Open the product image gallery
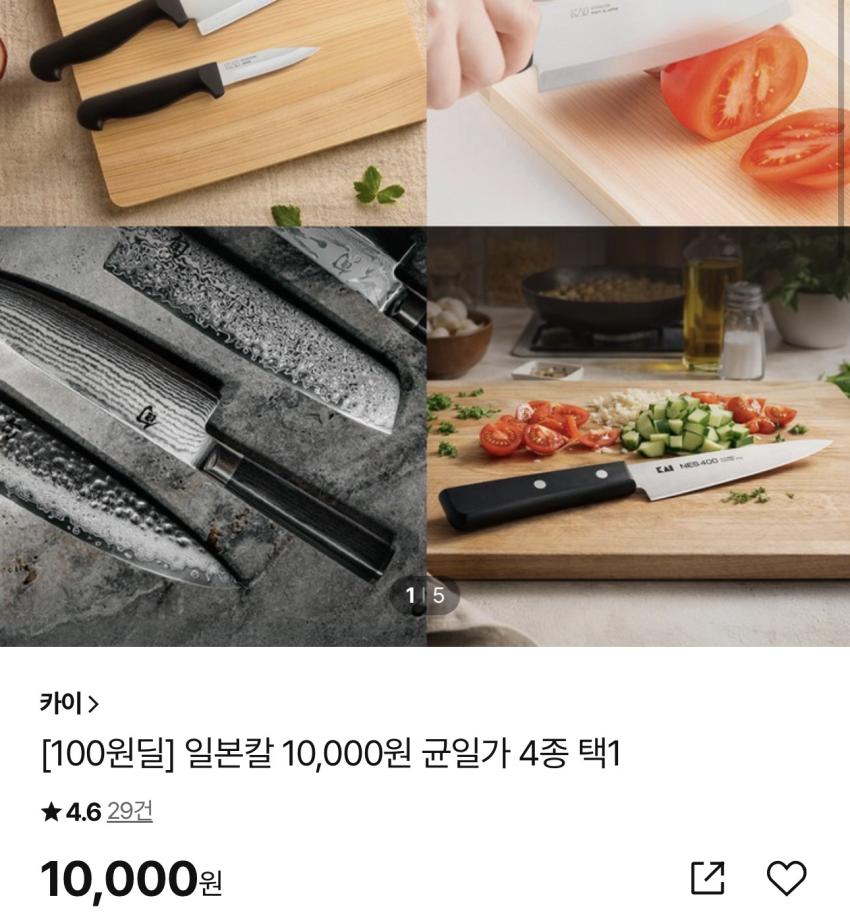Image resolution: width=850 pixels, height=919 pixels. (x=425, y=320)
